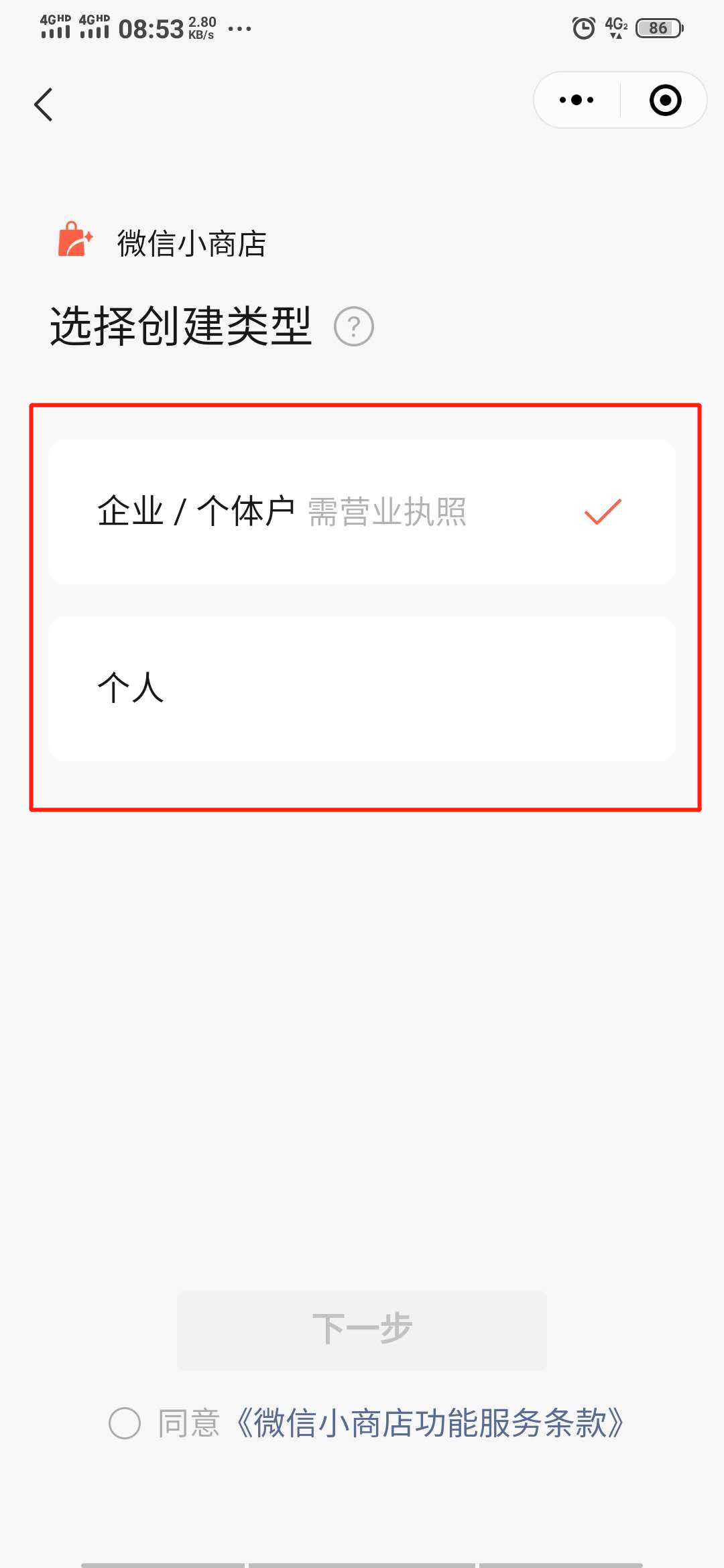The image size is (724, 1568).
Task: Go back with the top-left arrow
Action: pyautogui.click(x=44, y=105)
